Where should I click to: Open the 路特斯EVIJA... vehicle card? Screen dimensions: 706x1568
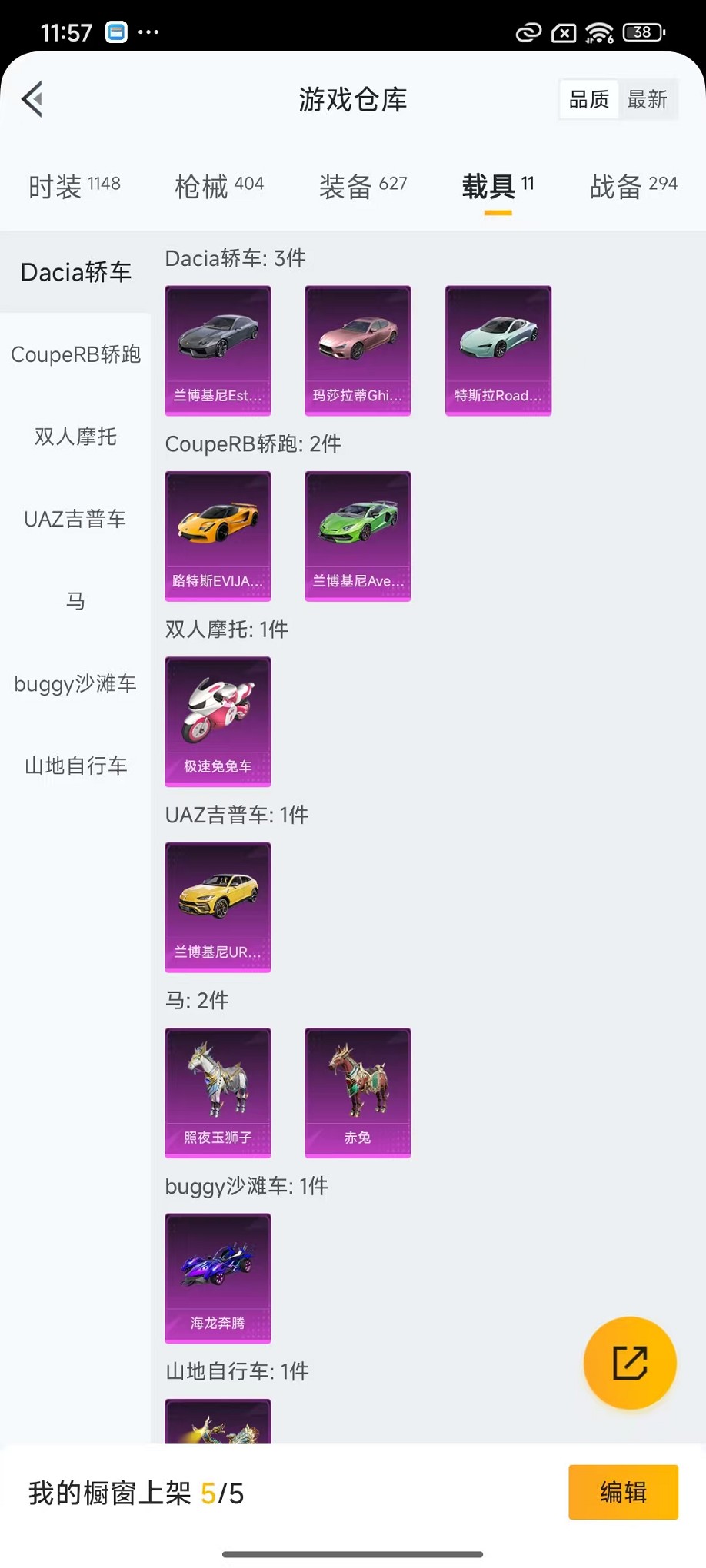(x=218, y=536)
